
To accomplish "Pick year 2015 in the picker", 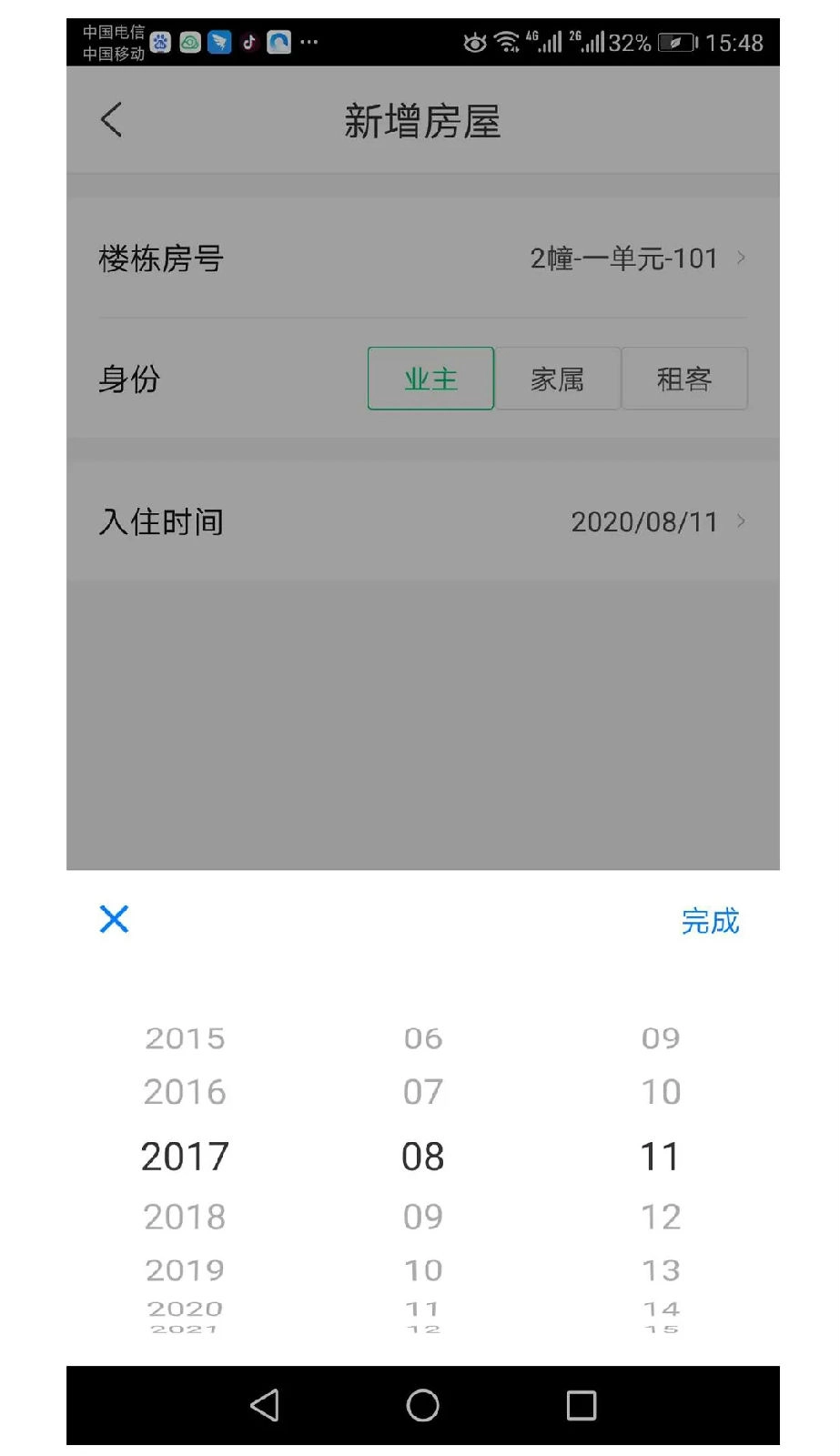I will pyautogui.click(x=185, y=1038).
